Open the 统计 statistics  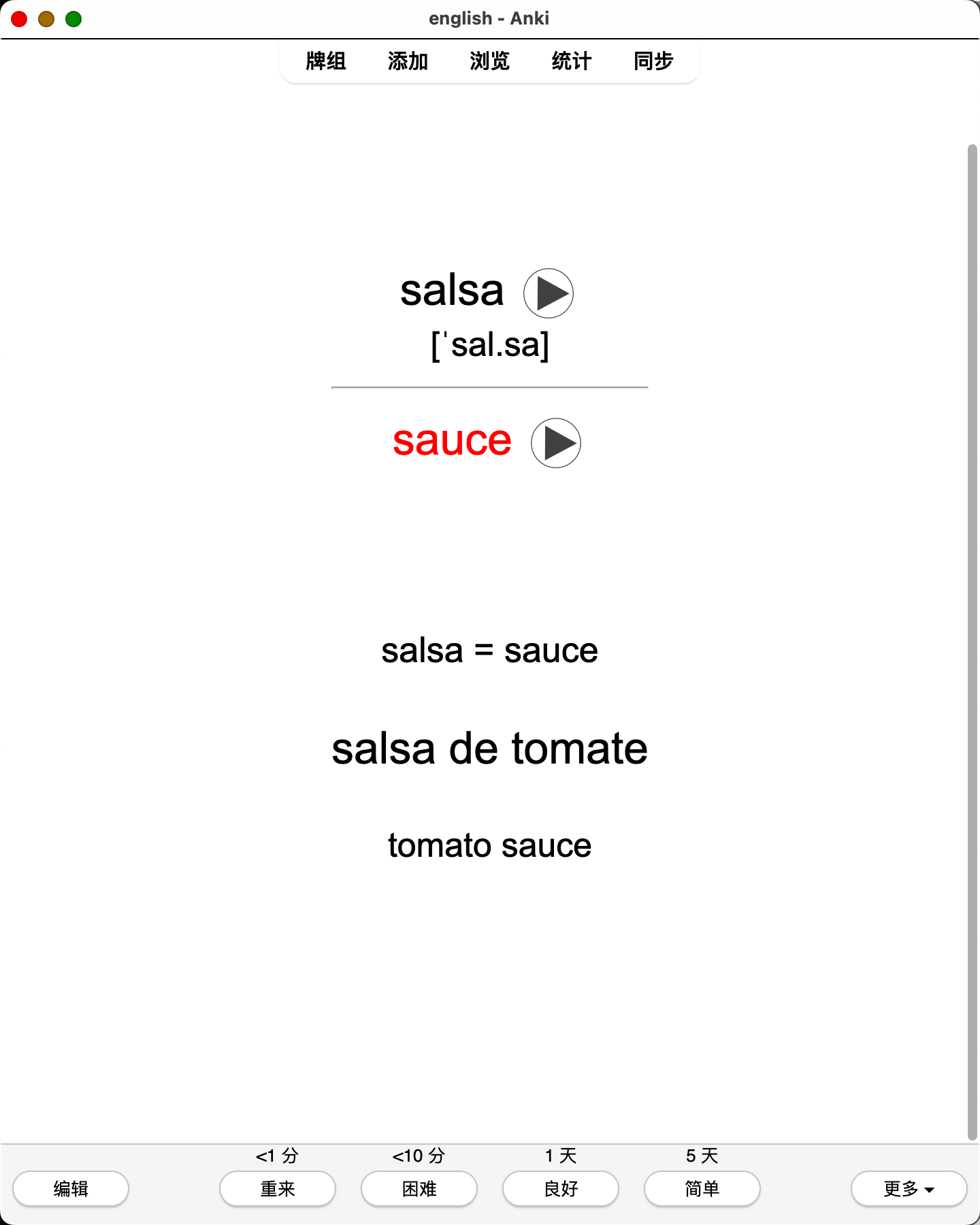pos(571,61)
